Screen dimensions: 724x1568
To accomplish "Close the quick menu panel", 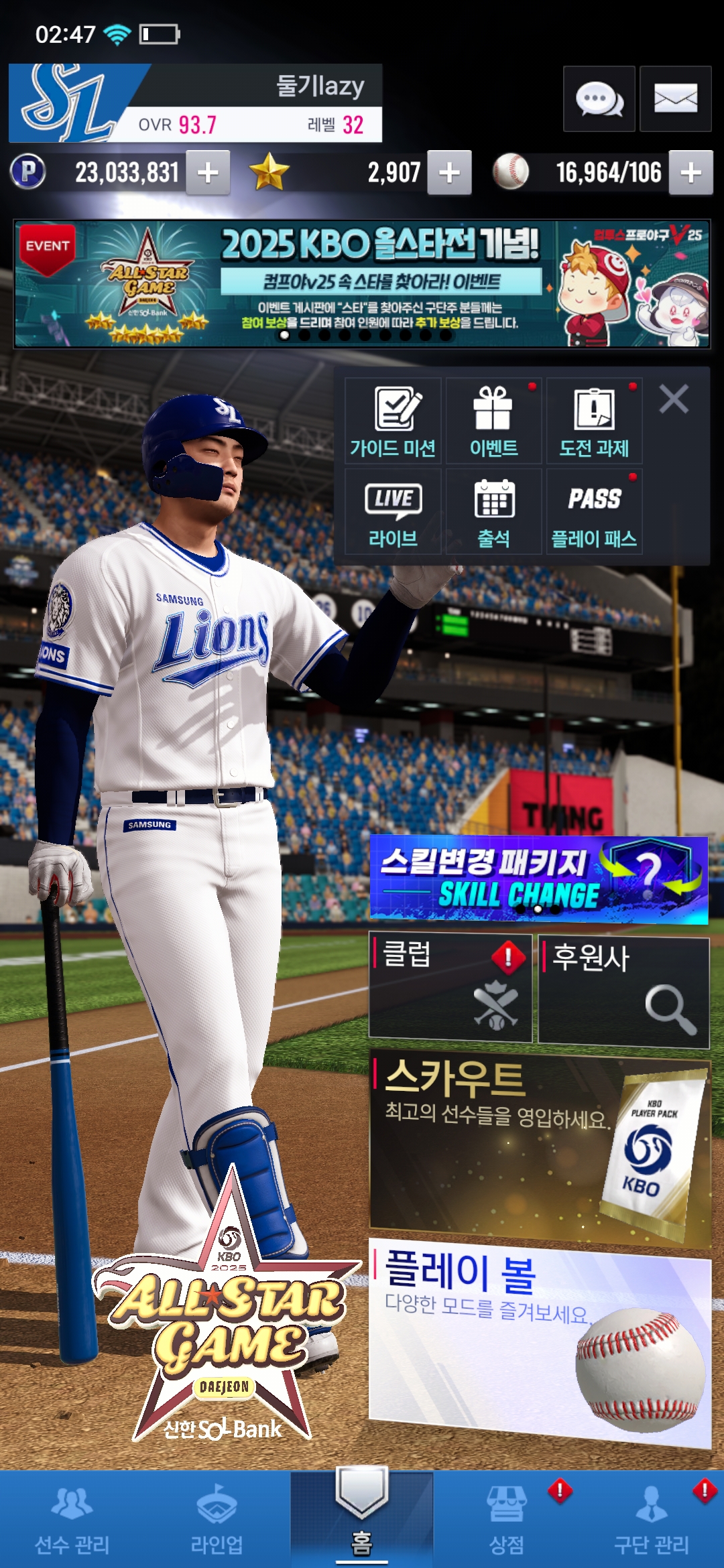I will (674, 399).
